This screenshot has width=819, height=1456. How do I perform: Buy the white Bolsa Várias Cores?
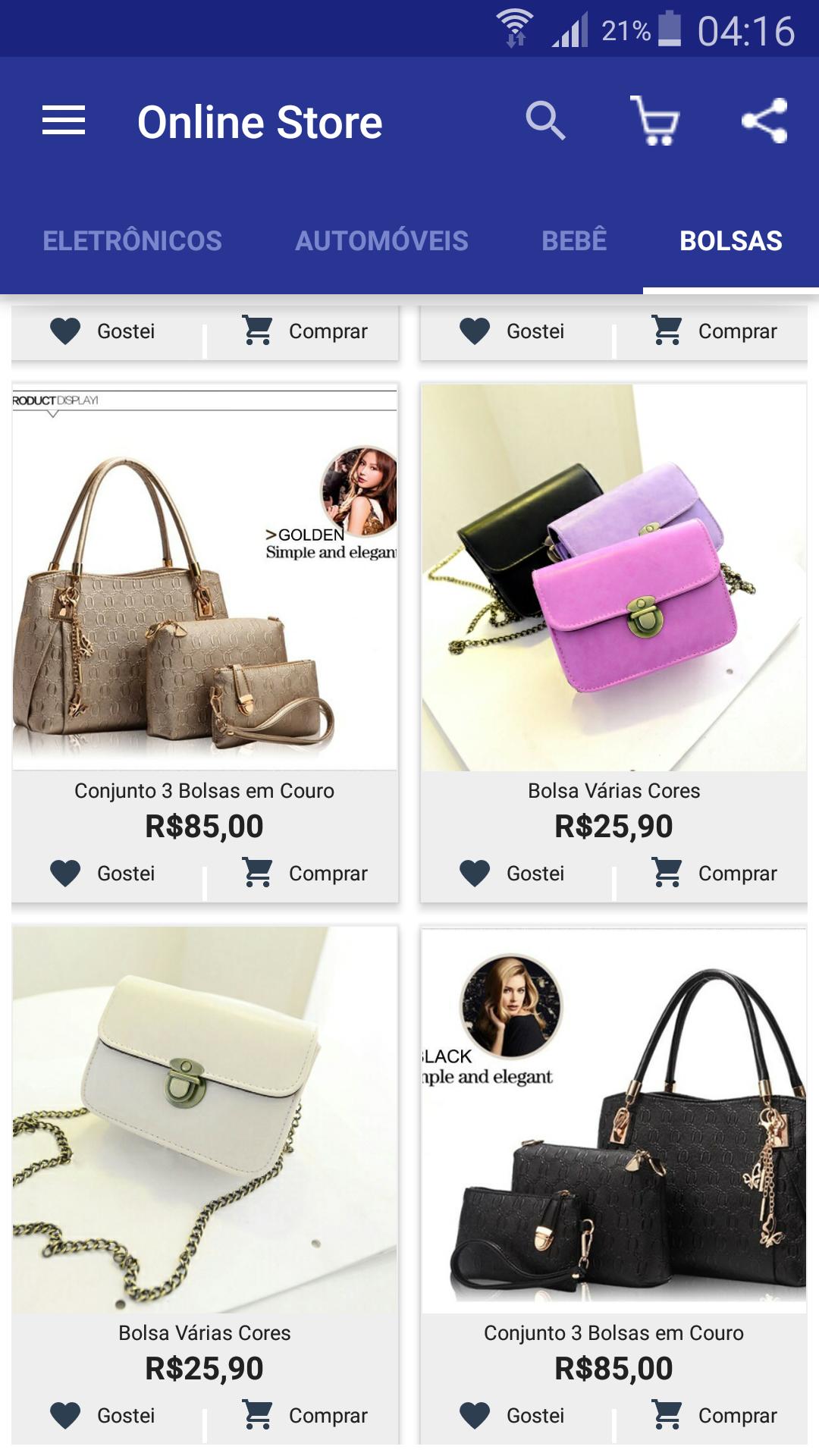[305, 1415]
